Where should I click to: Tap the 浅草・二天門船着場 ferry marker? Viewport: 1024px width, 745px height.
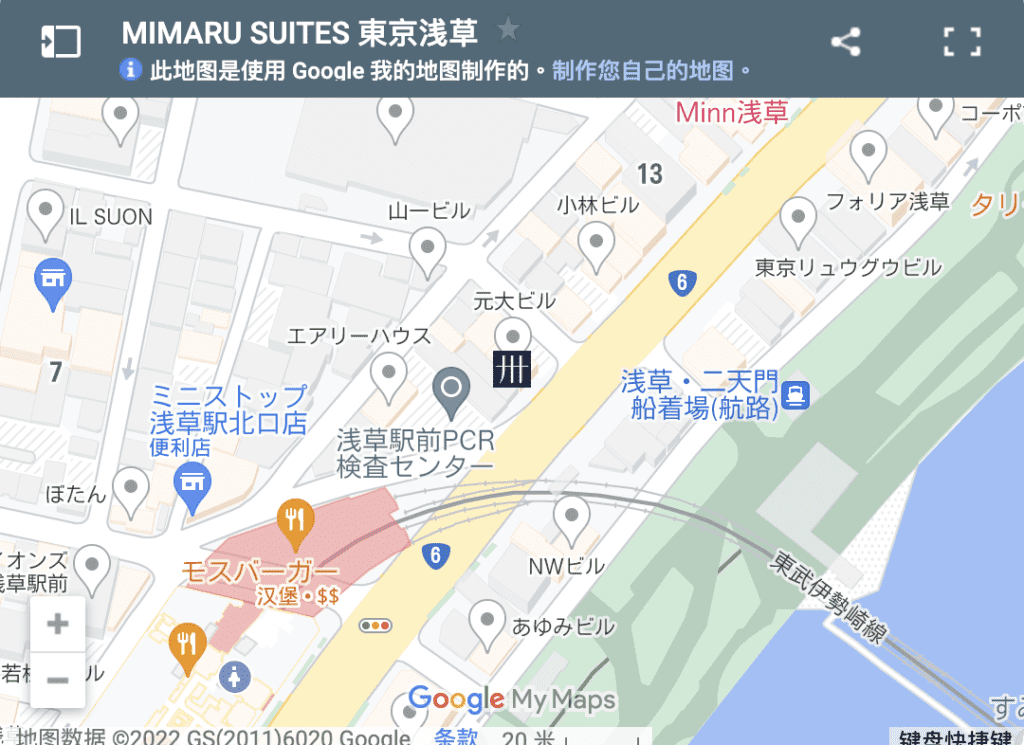tap(797, 394)
